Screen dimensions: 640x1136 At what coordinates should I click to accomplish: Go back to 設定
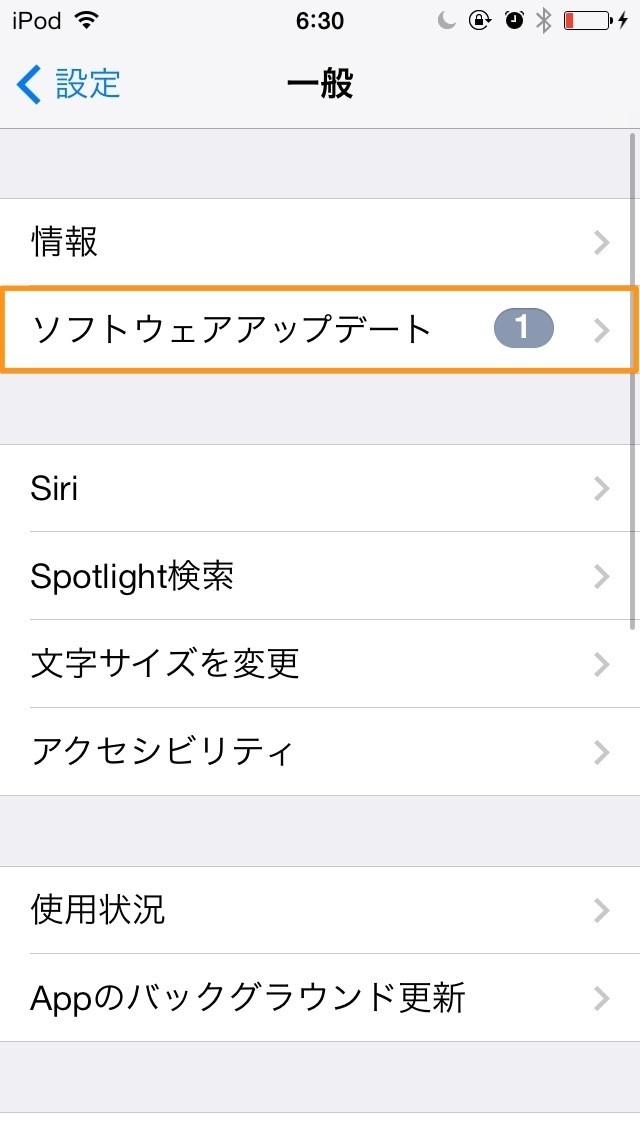[x=68, y=83]
